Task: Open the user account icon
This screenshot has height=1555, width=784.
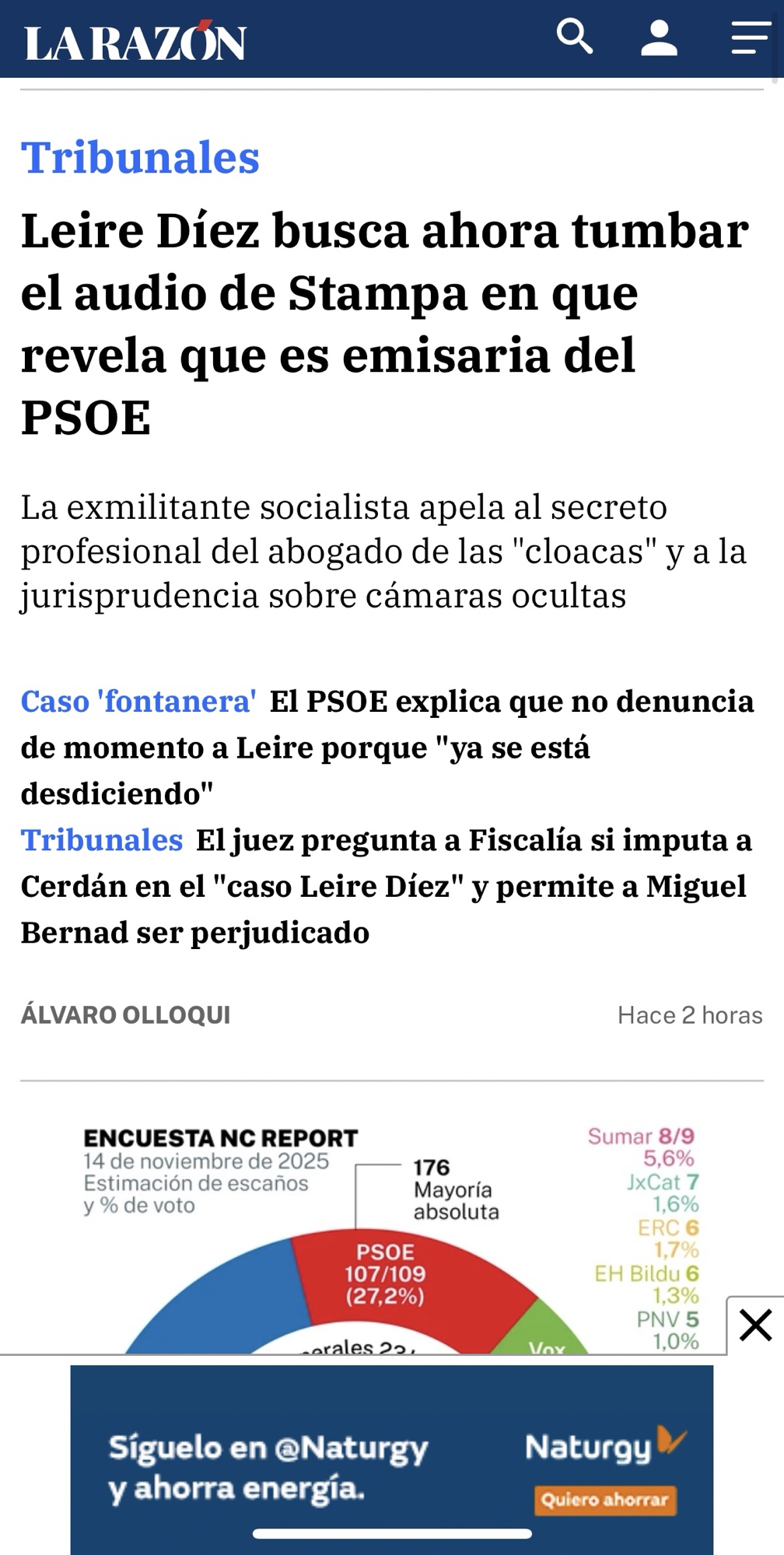Action: (659, 37)
